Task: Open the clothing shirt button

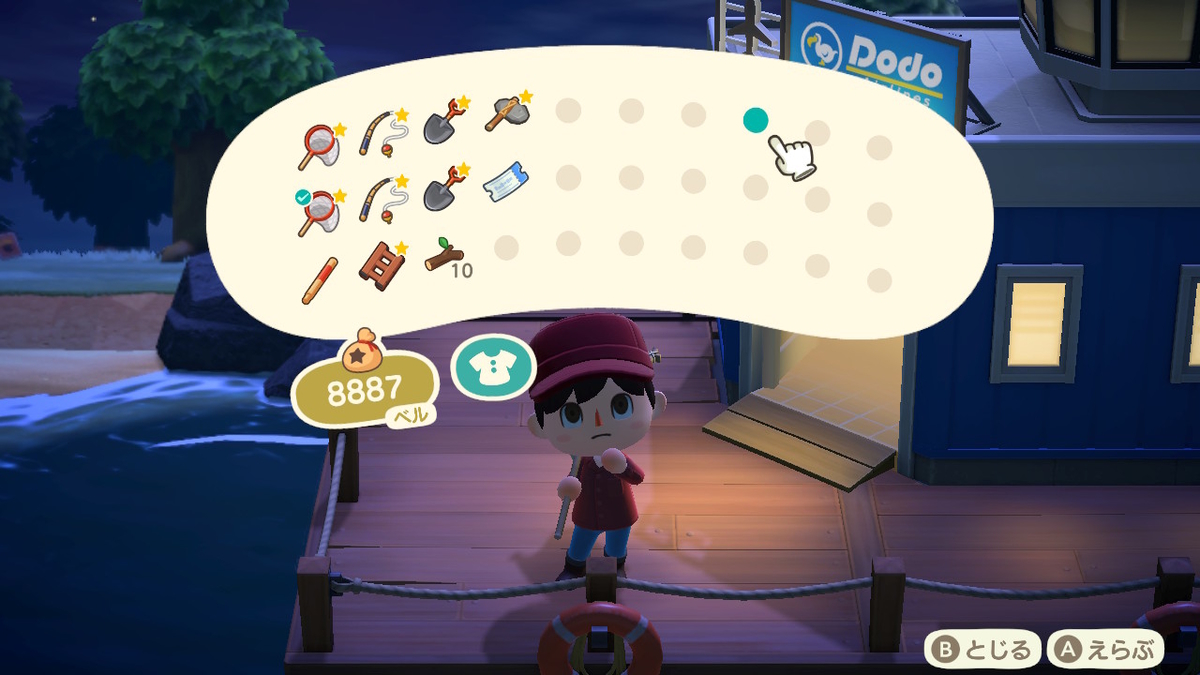Action: point(493,367)
